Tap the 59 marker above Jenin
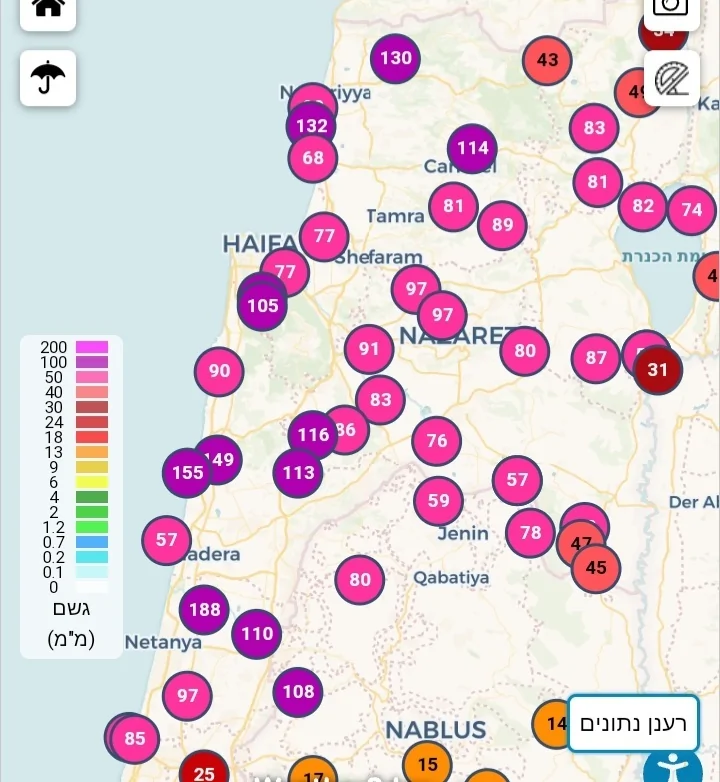Screen dimensions: 720x782 (438, 500)
